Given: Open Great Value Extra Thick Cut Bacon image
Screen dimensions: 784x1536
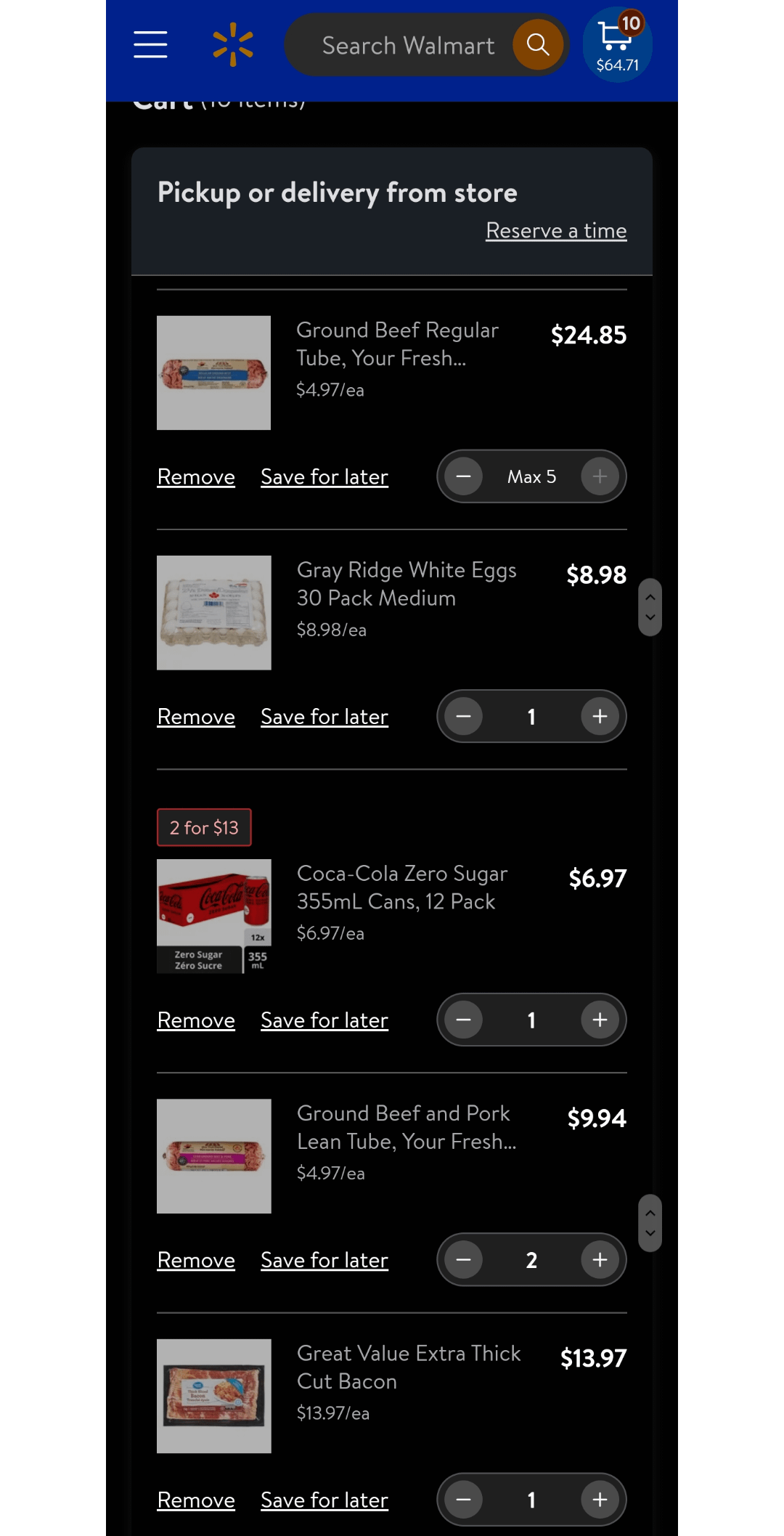Looking at the screenshot, I should tap(214, 1396).
